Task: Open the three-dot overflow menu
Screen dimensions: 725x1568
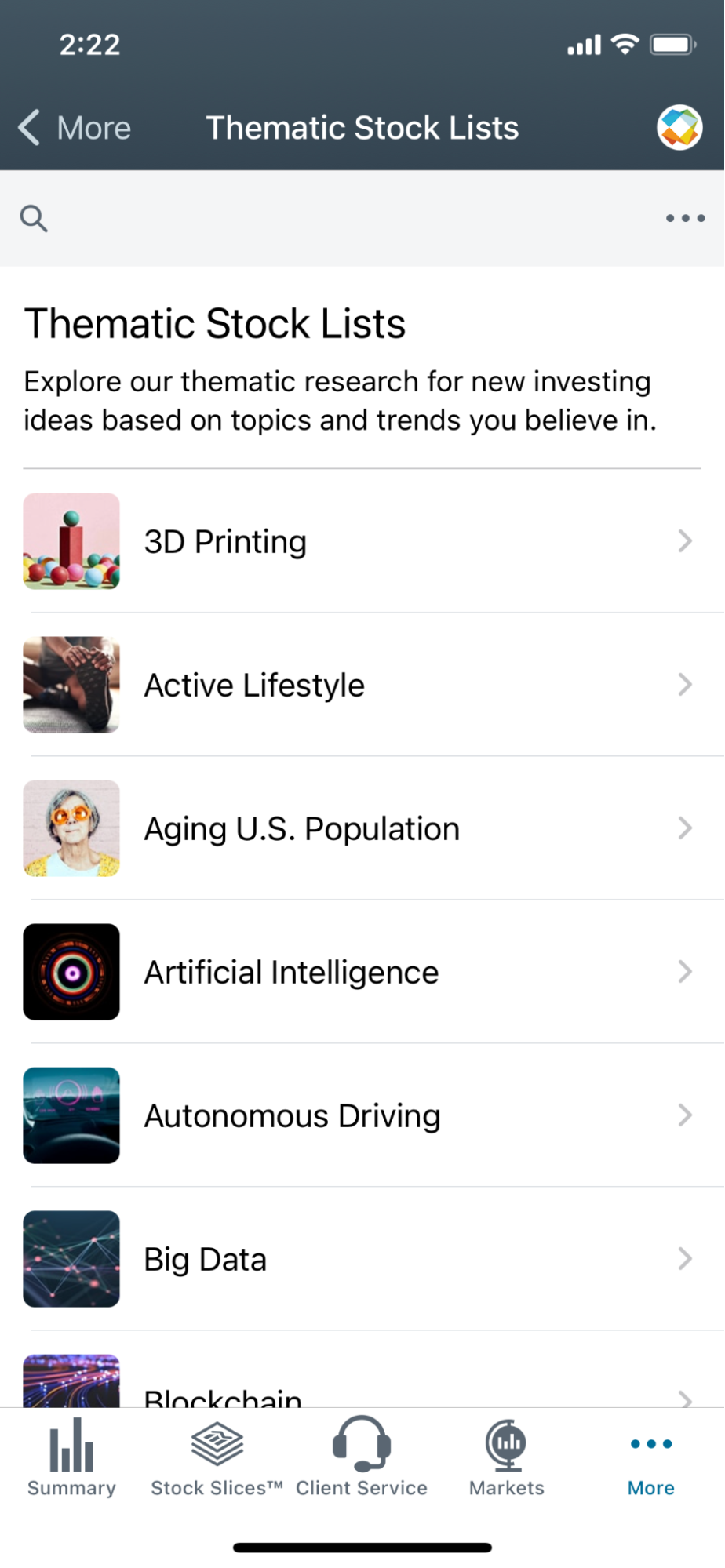Action: pyautogui.click(x=685, y=218)
